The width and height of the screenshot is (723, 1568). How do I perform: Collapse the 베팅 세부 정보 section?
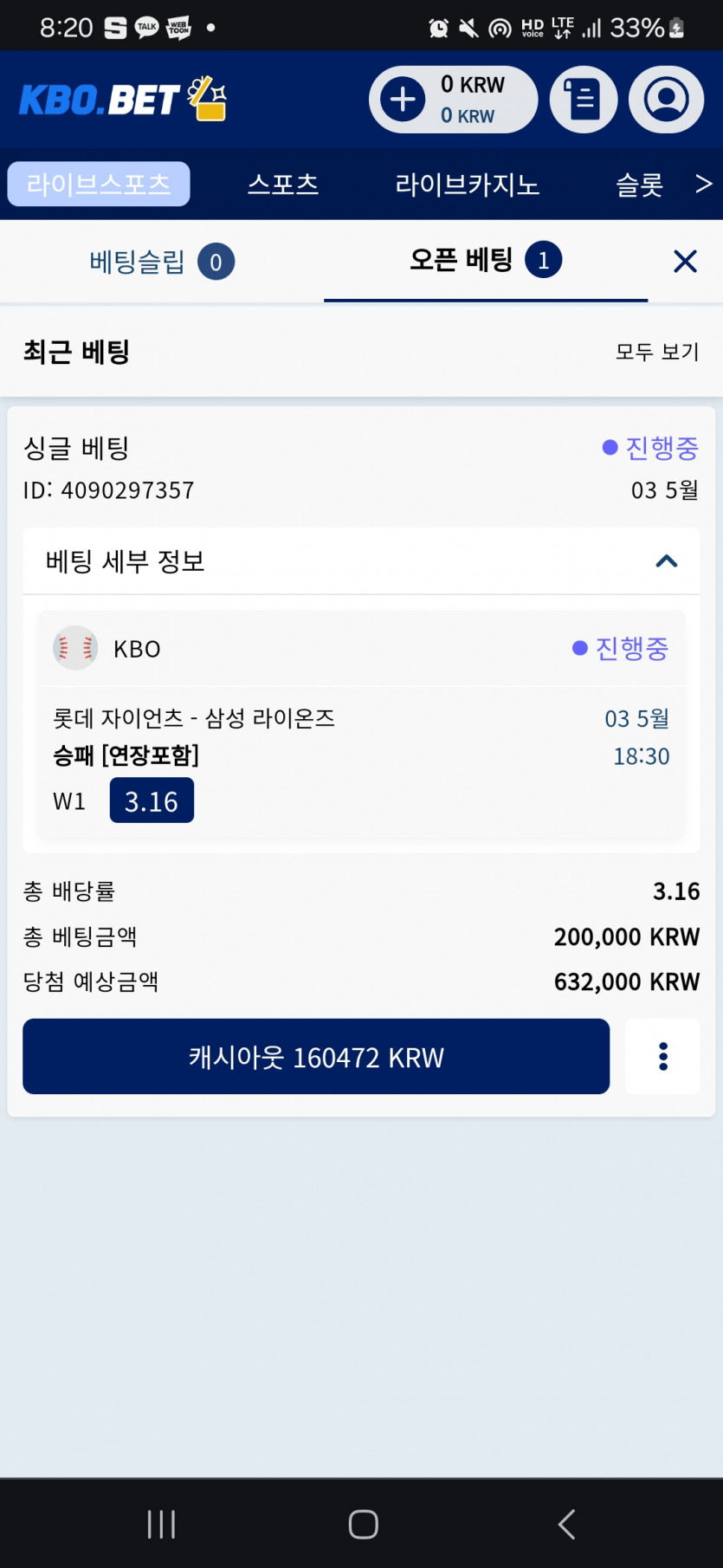[361, 561]
